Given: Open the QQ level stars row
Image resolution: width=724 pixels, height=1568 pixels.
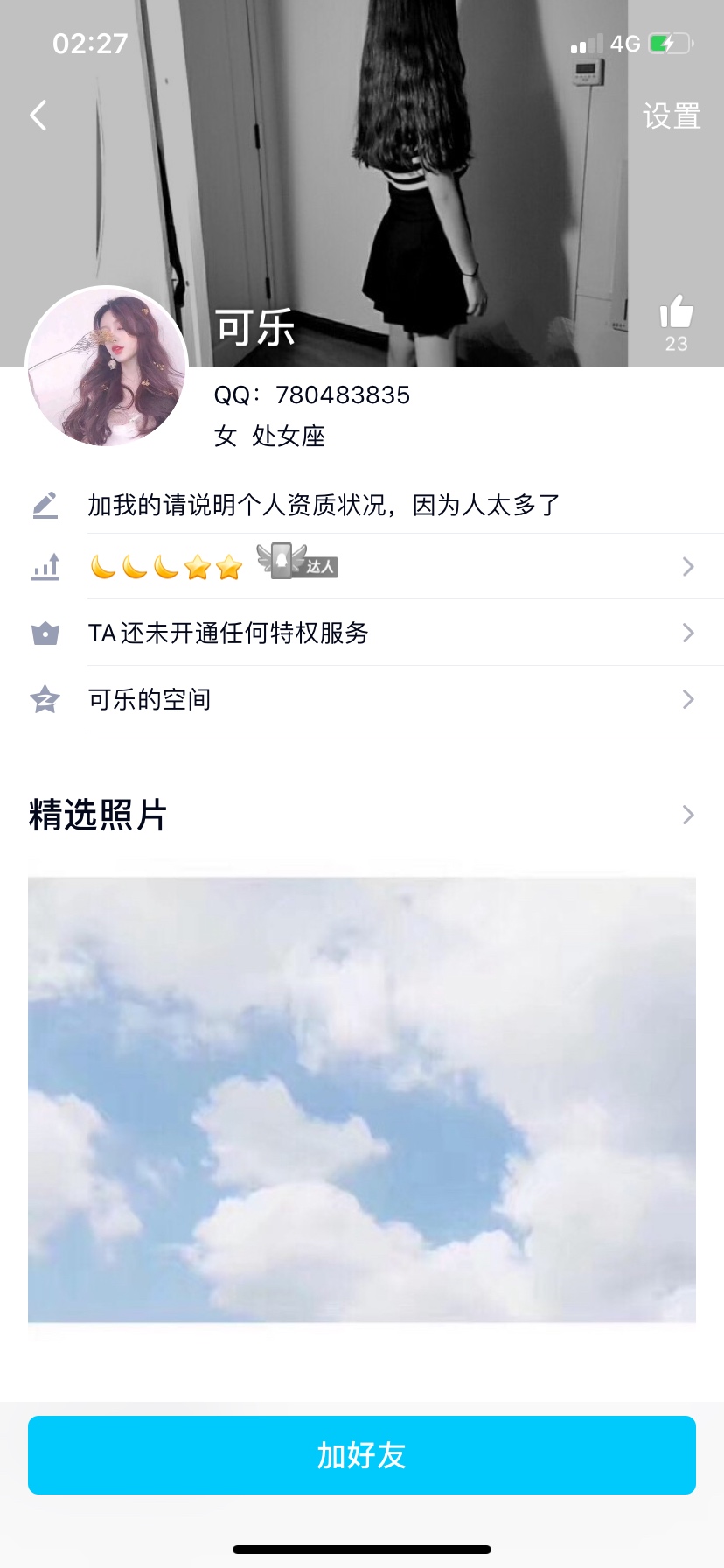Looking at the screenshot, I should [362, 567].
